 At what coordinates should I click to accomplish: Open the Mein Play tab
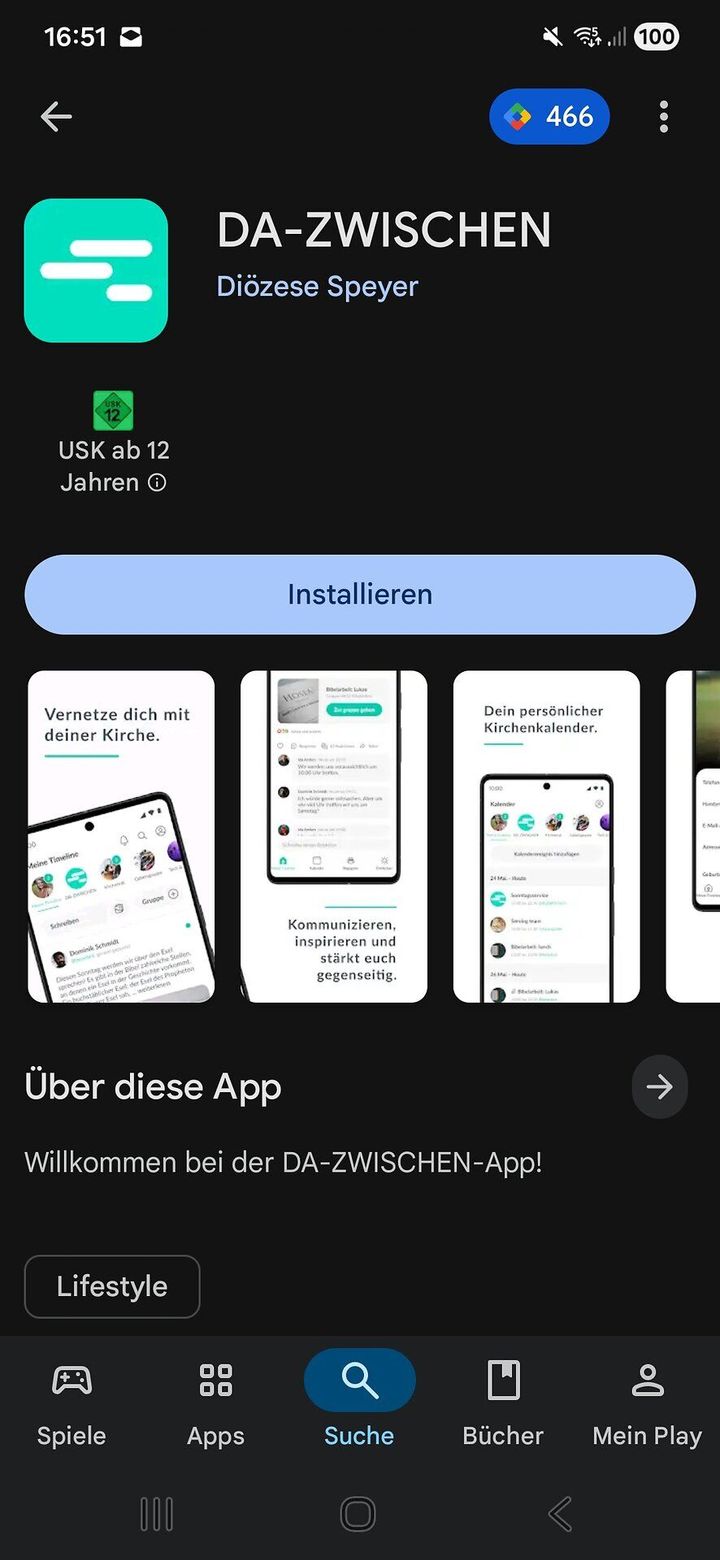click(647, 1400)
